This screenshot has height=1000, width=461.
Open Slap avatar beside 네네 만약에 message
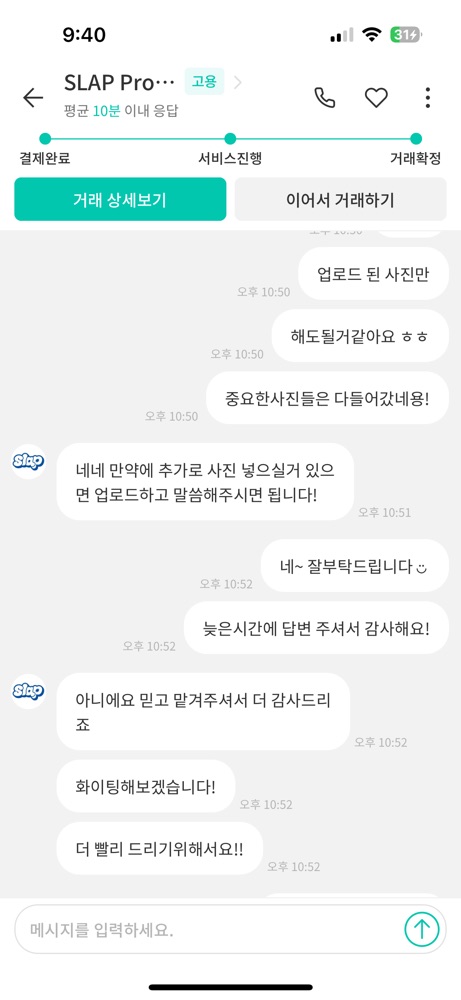[29, 461]
